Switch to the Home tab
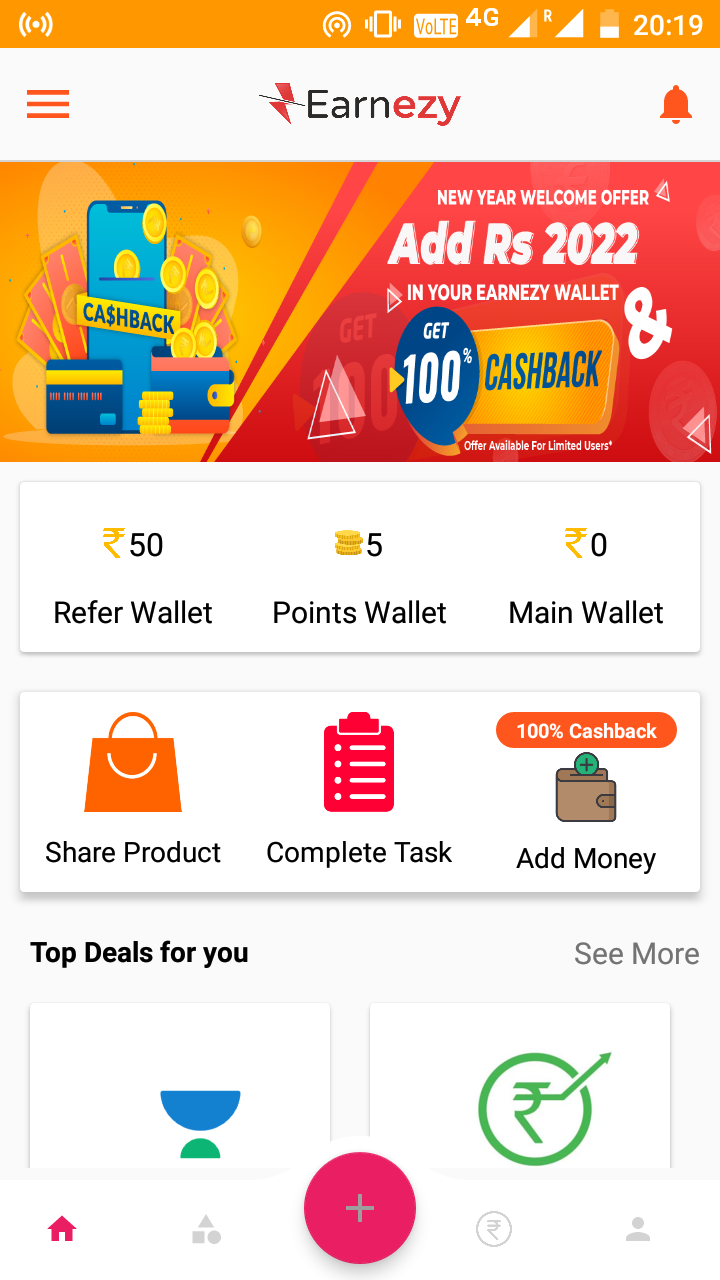Viewport: 720px width, 1280px height. click(62, 1230)
